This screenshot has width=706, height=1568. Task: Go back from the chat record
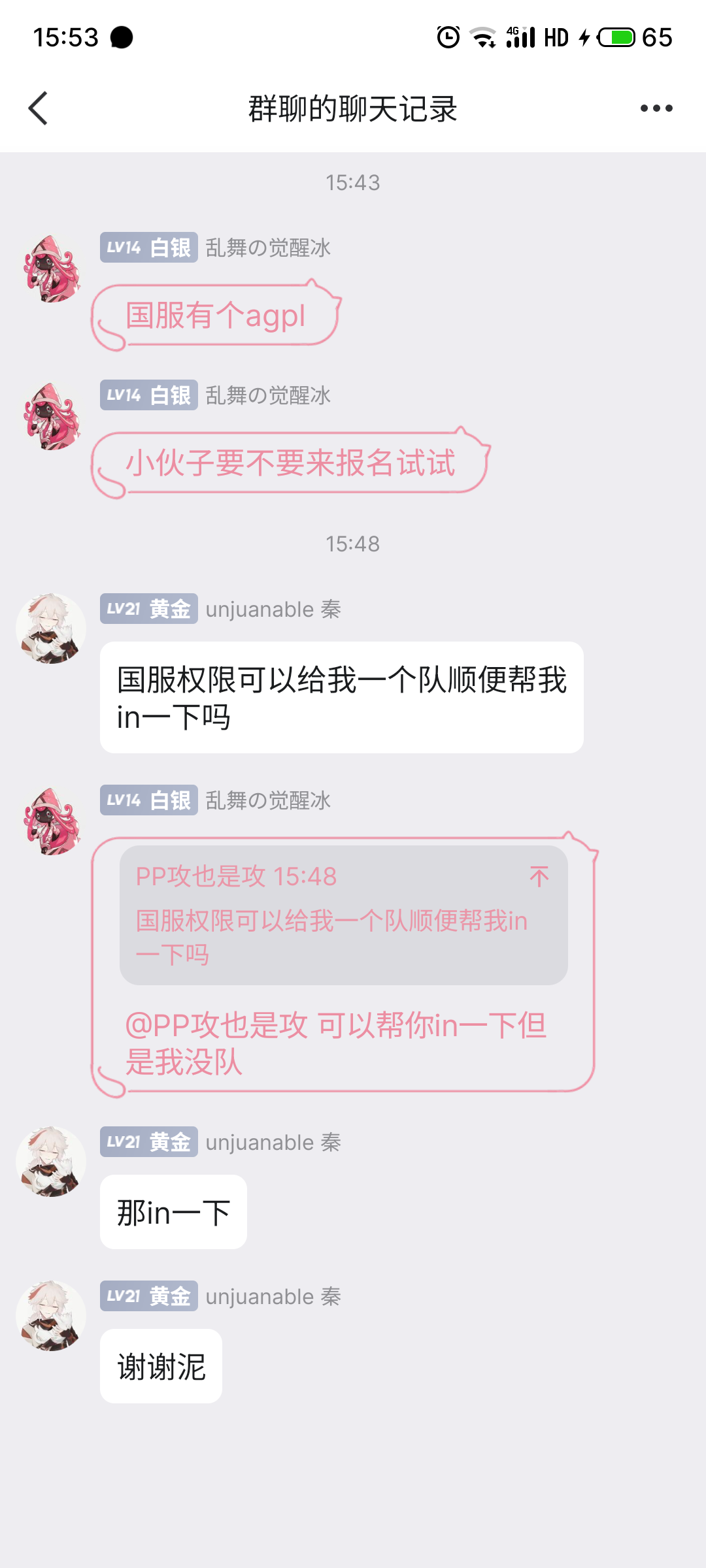click(x=38, y=108)
